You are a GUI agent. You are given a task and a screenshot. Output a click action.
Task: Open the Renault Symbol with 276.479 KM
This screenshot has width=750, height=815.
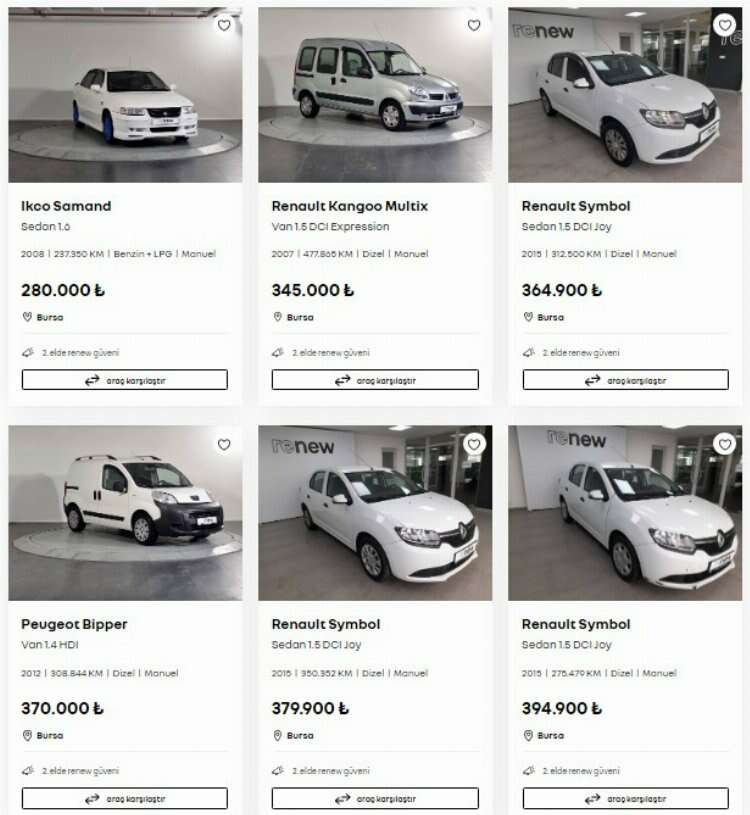[576, 624]
